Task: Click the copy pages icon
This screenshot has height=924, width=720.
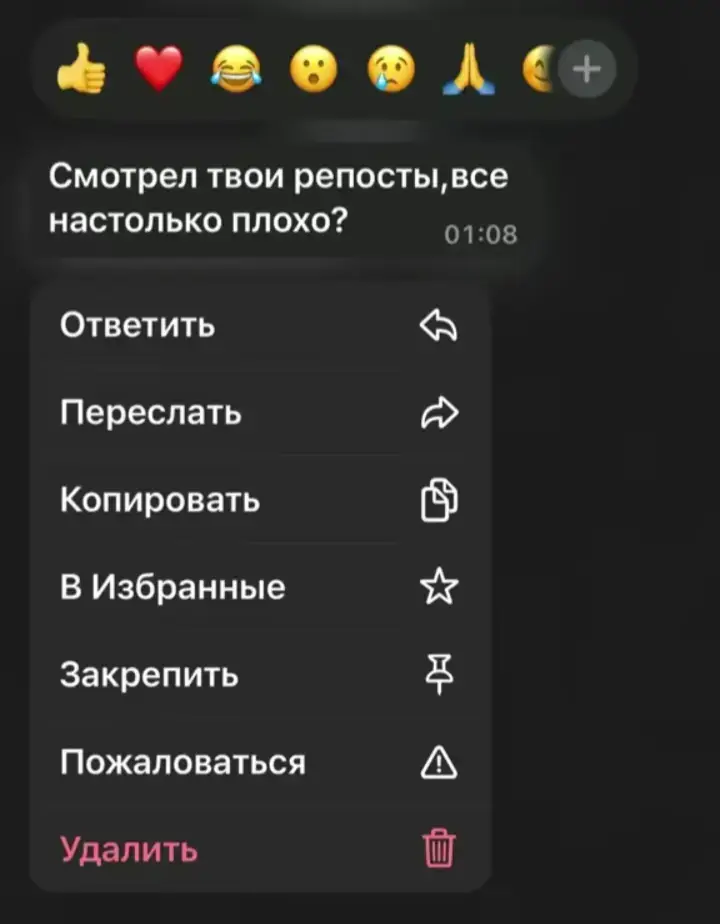Action: click(x=441, y=499)
